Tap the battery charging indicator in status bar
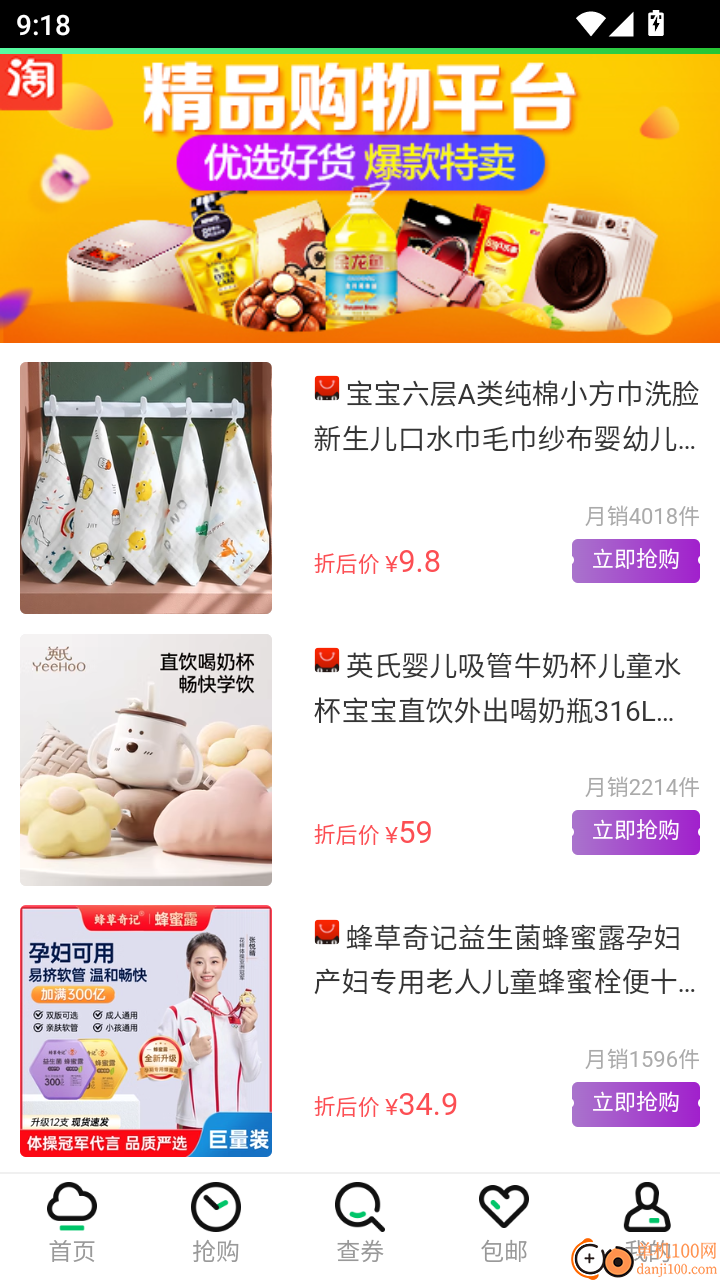Screen dimensions: 720x1280 pyautogui.click(x=655, y=22)
